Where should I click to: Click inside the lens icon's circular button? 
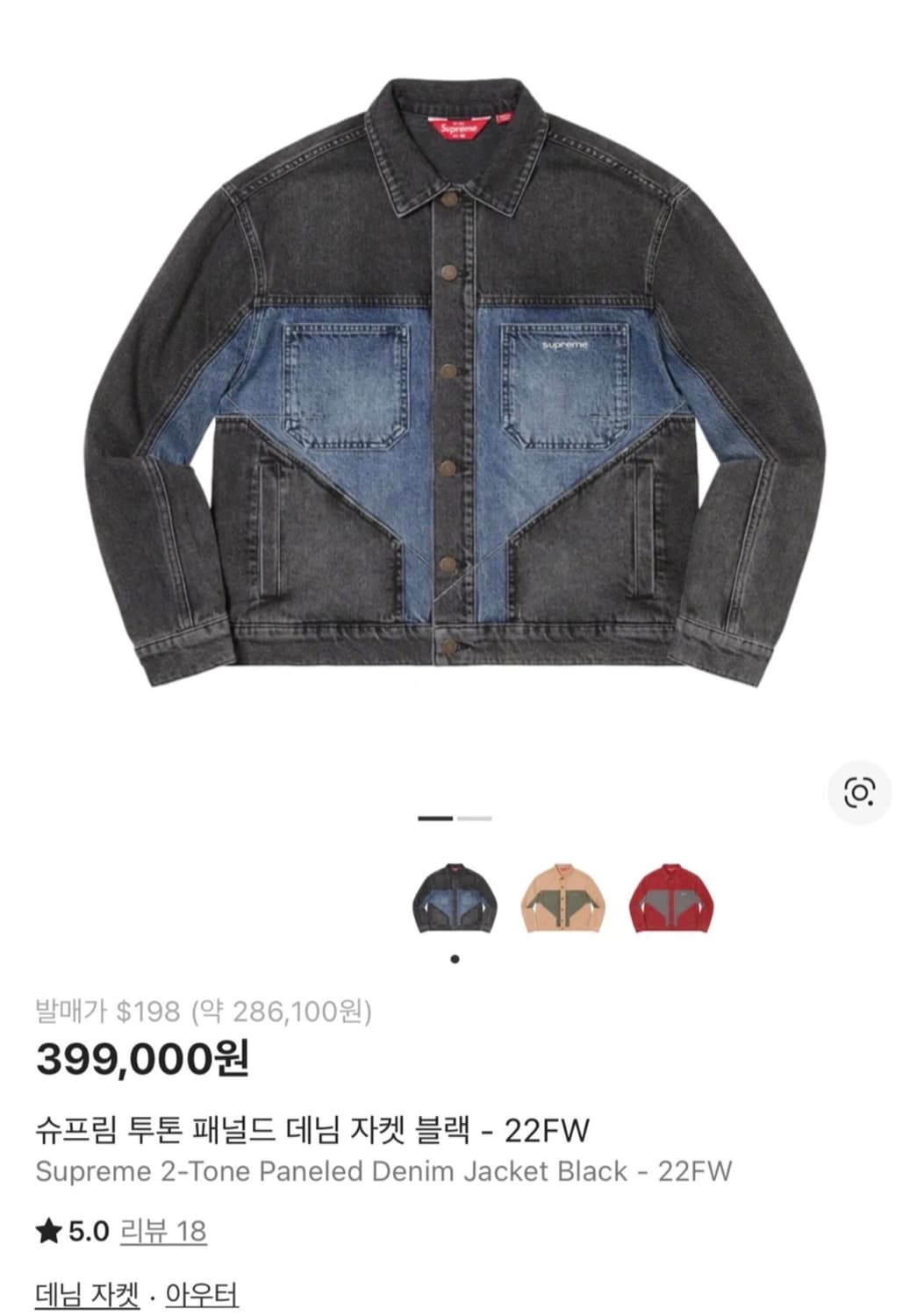tap(861, 790)
